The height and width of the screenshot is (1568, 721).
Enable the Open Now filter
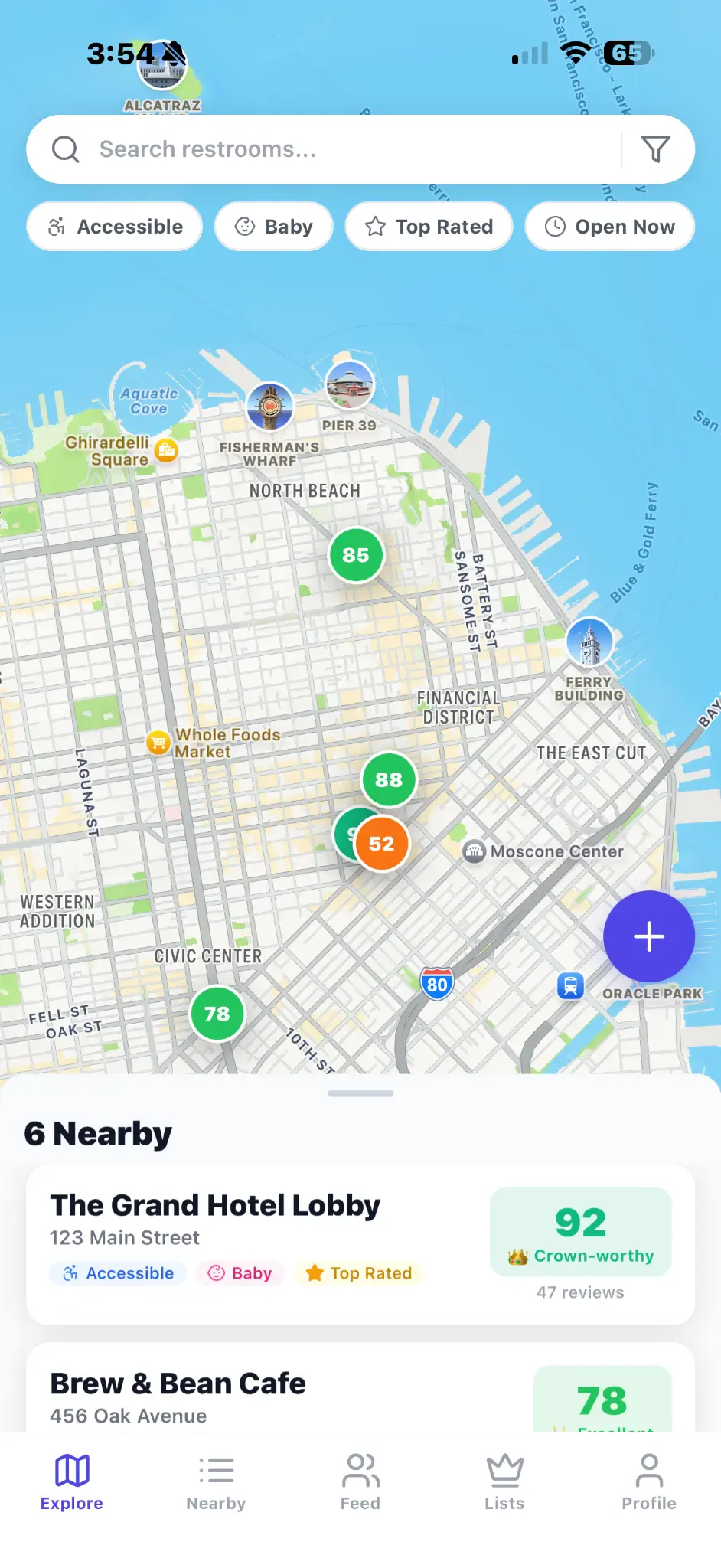[609, 226]
